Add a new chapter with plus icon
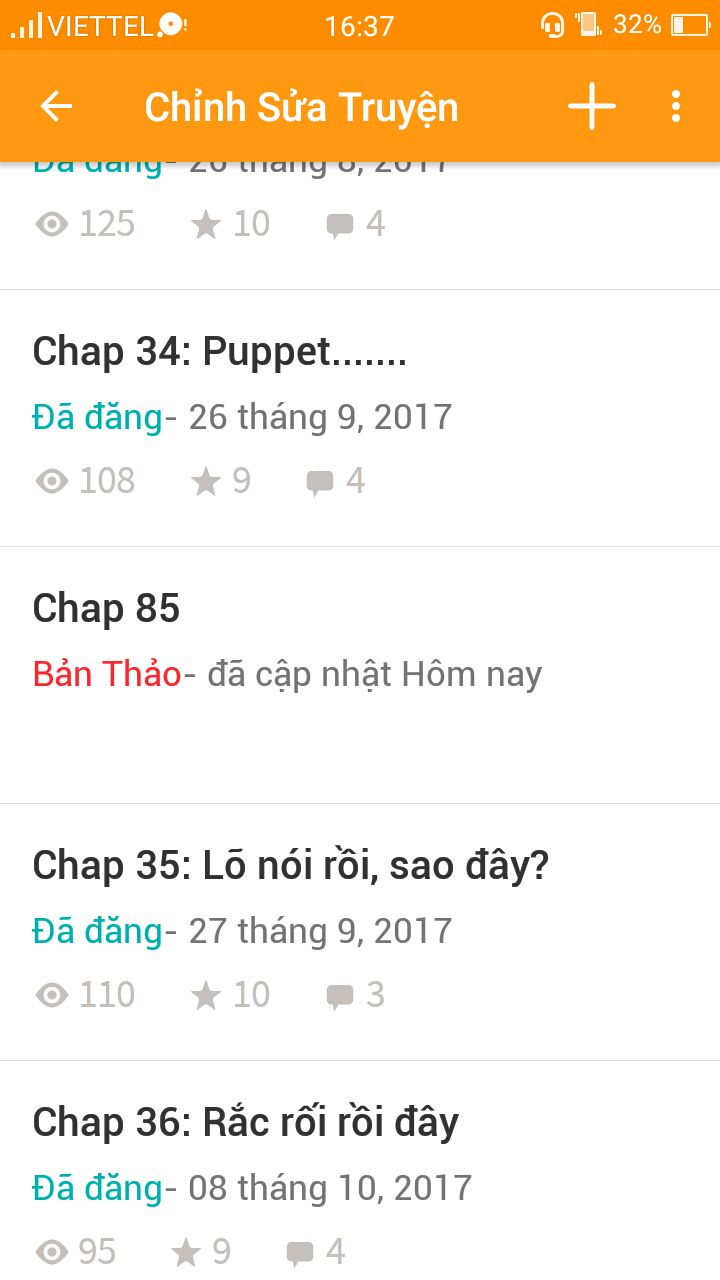This screenshot has width=720, height=1280. click(592, 106)
